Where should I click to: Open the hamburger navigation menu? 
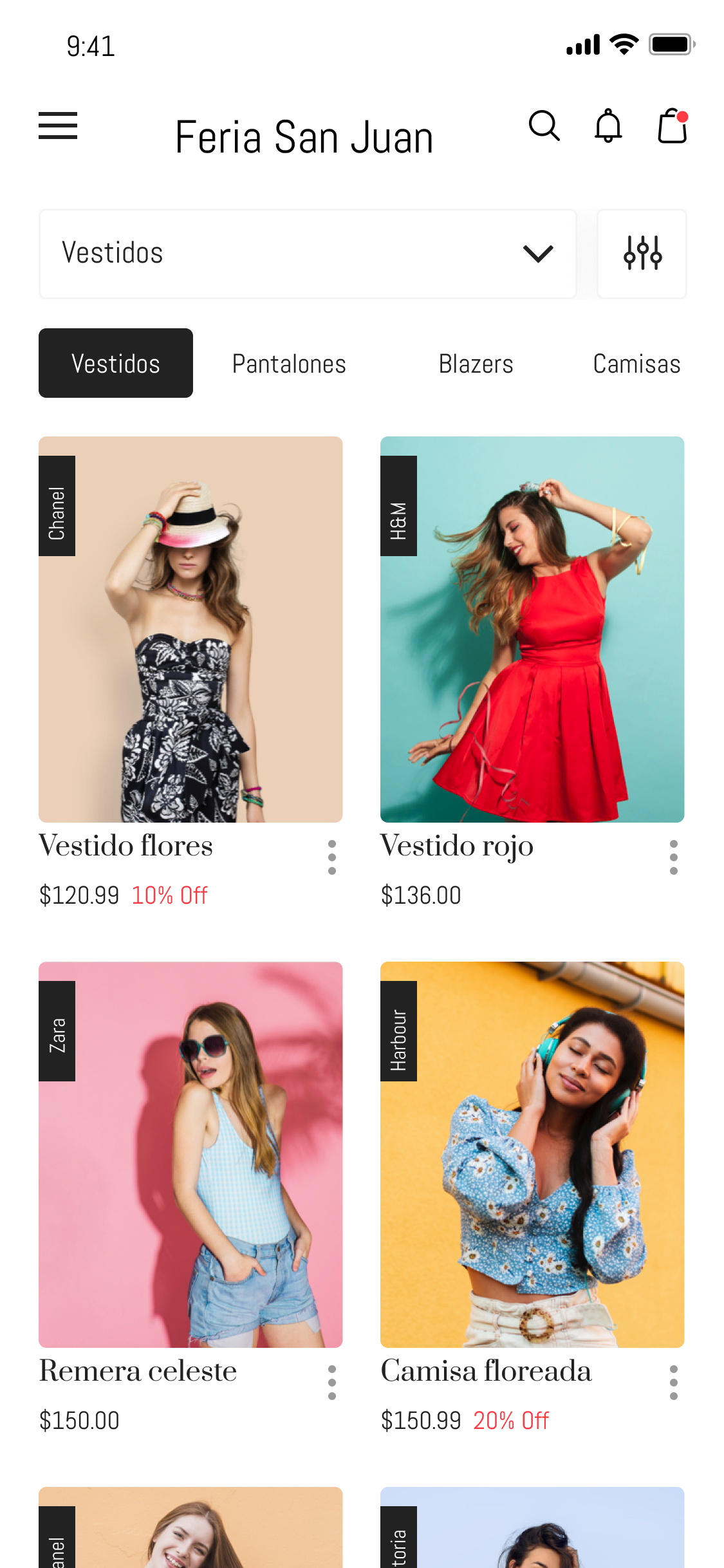pos(58,126)
